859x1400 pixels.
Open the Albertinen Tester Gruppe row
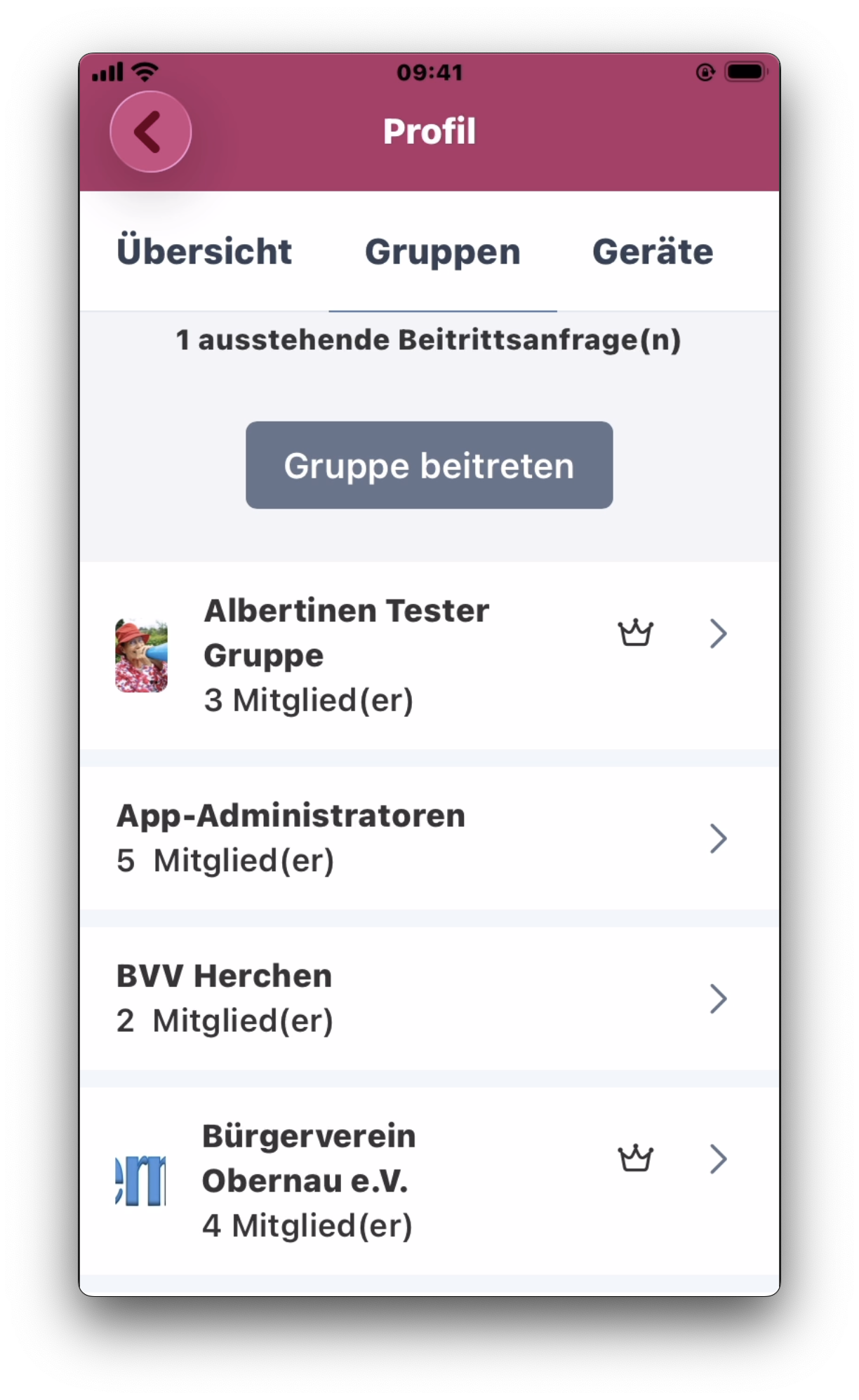coord(428,655)
